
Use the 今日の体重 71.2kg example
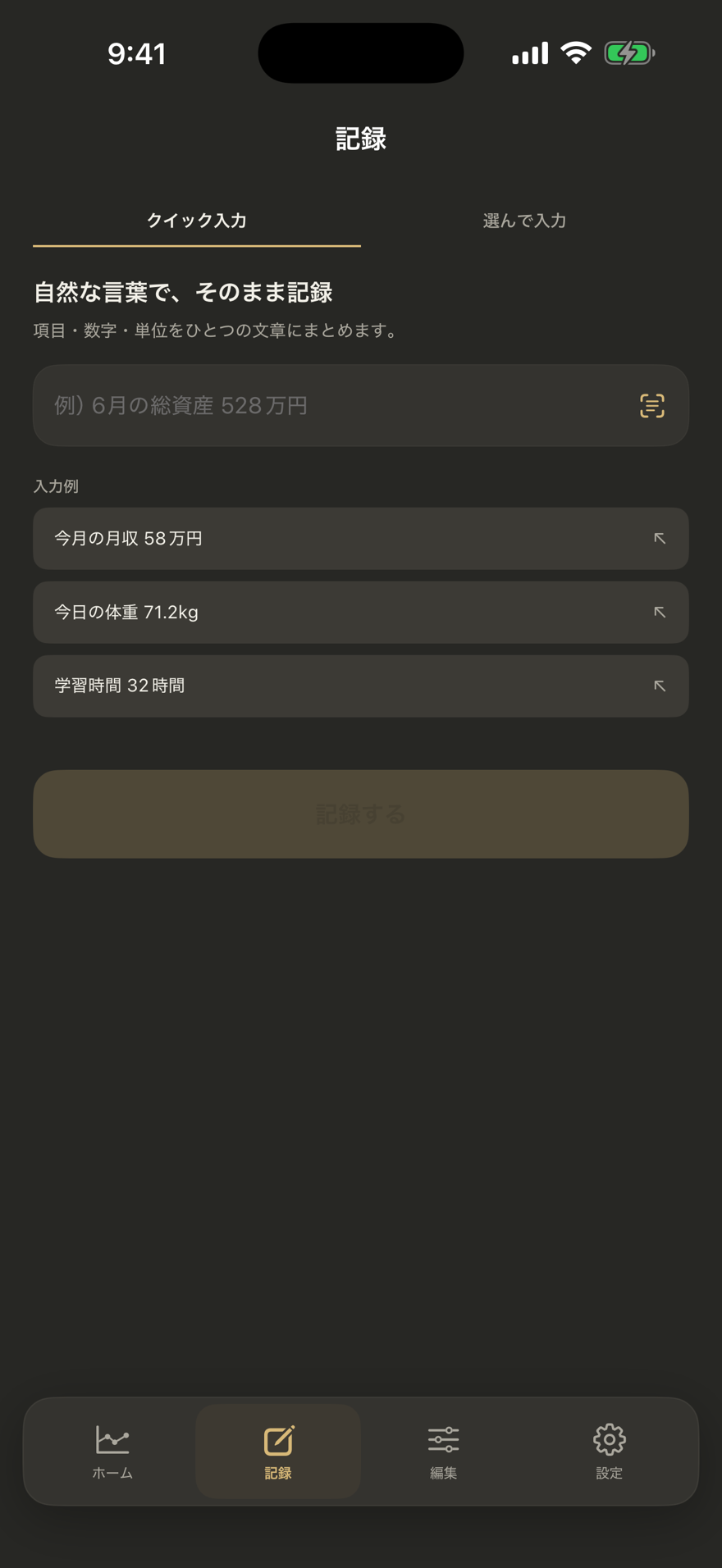(361, 613)
